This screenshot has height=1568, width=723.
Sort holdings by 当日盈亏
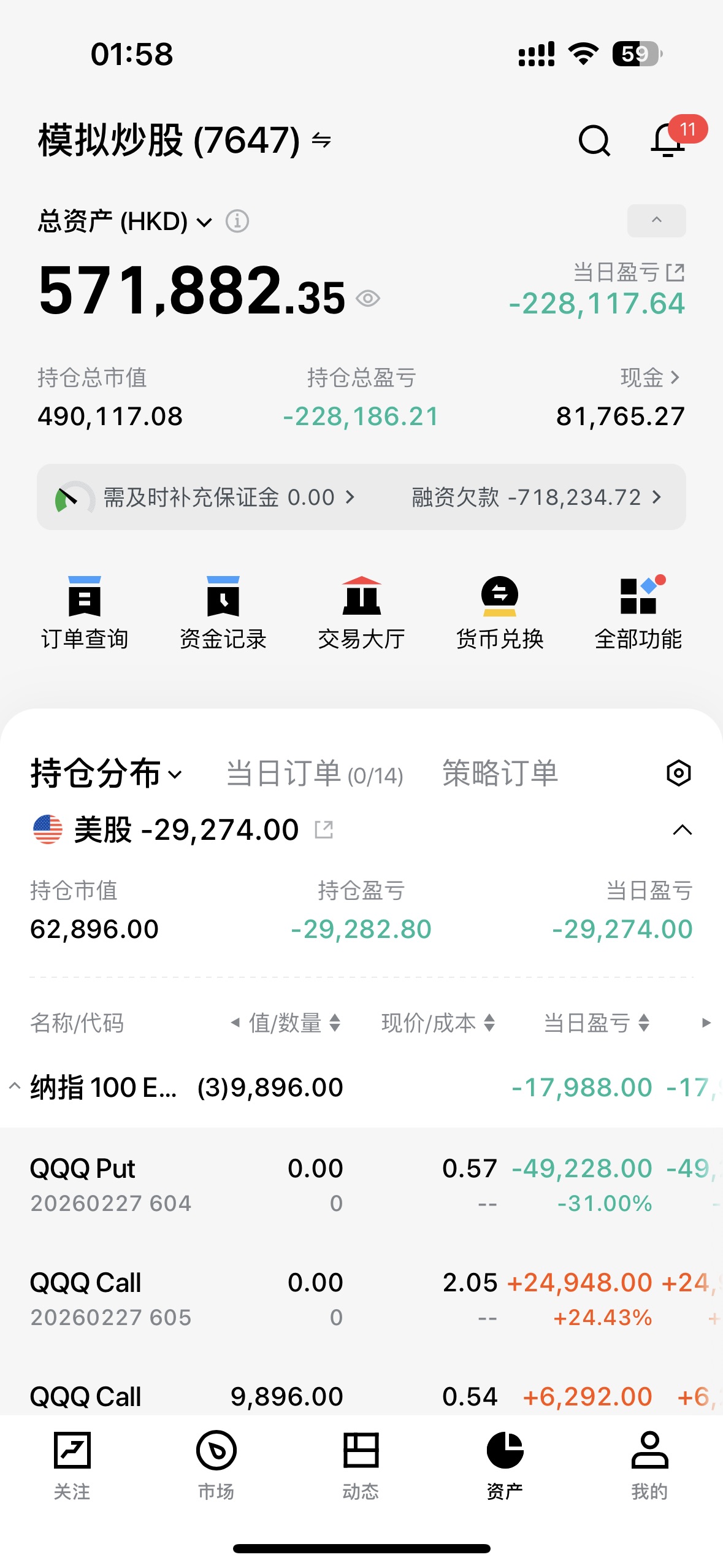pos(595,1023)
